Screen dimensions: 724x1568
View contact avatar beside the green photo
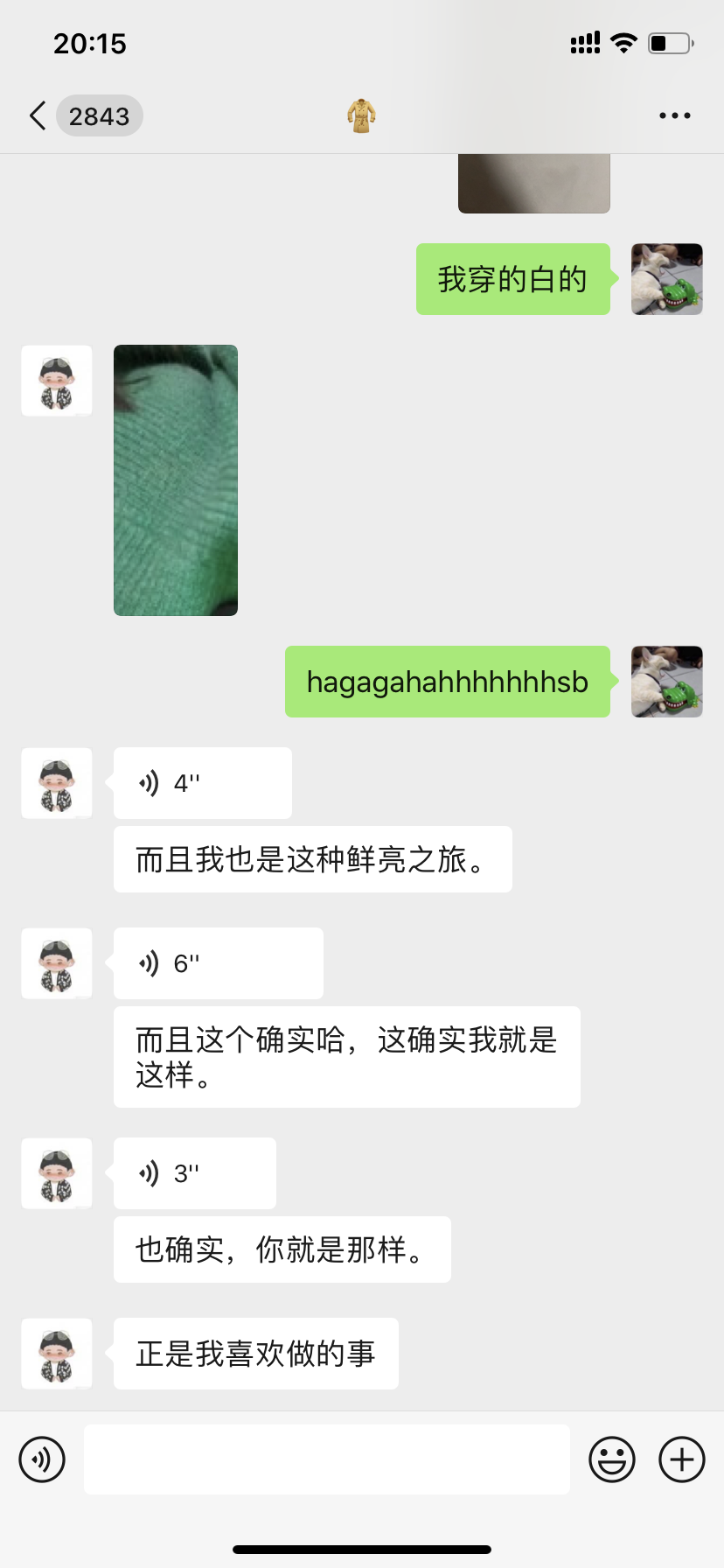tap(57, 381)
